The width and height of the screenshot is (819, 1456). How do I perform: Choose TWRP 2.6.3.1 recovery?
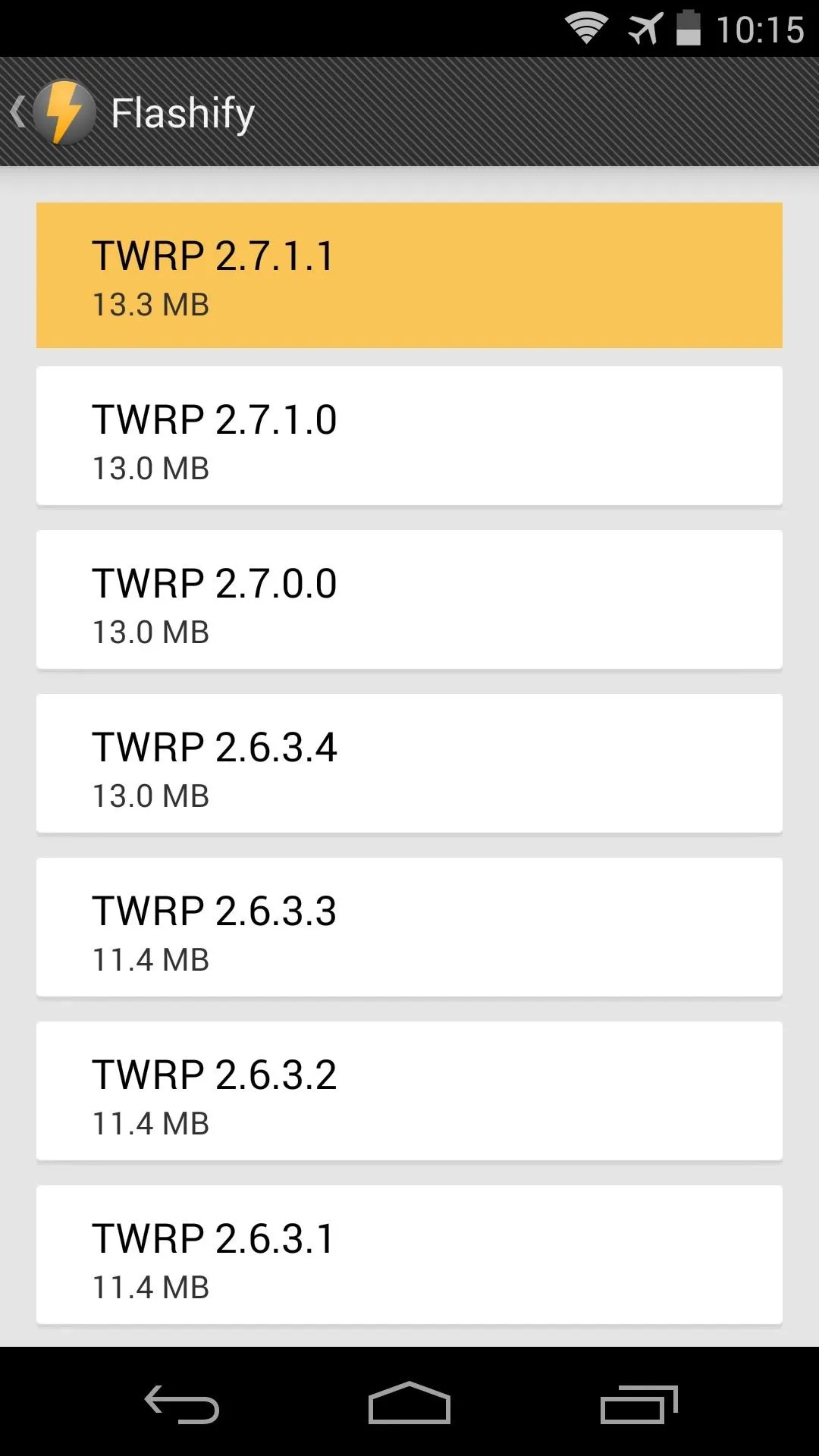point(409,1256)
